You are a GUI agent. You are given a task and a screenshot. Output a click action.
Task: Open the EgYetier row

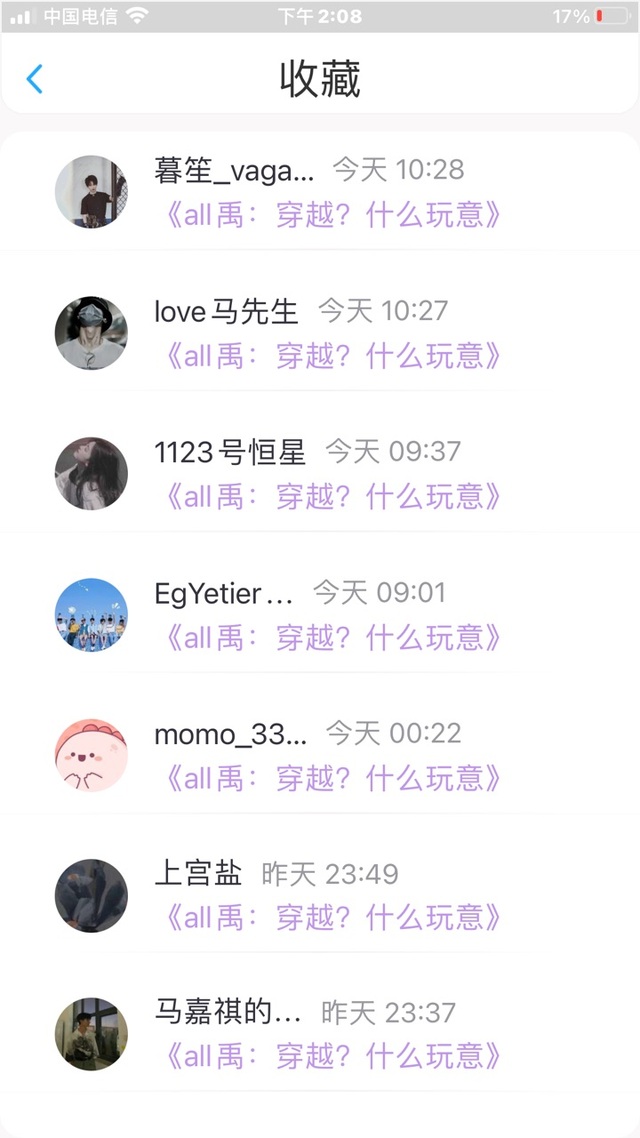click(x=320, y=614)
